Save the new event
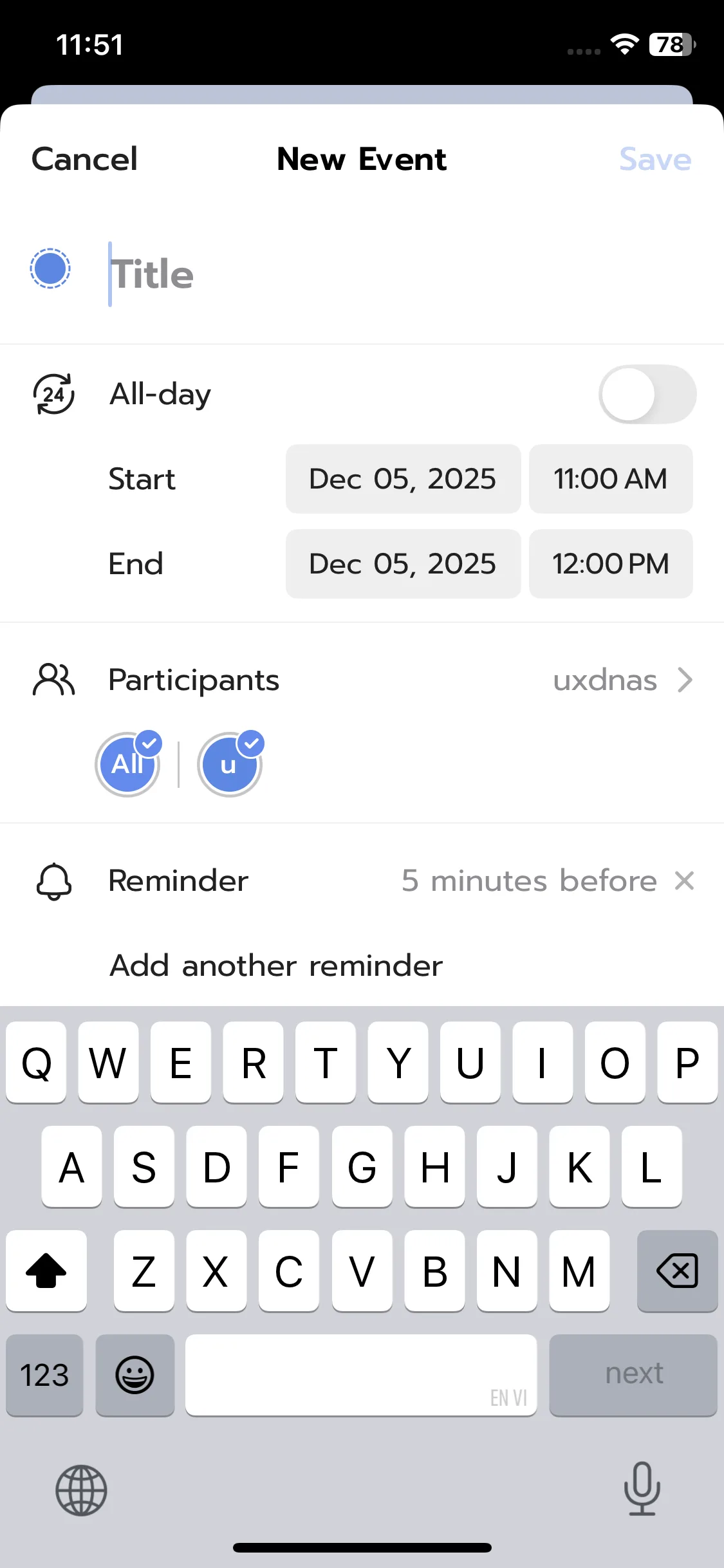 tap(654, 159)
